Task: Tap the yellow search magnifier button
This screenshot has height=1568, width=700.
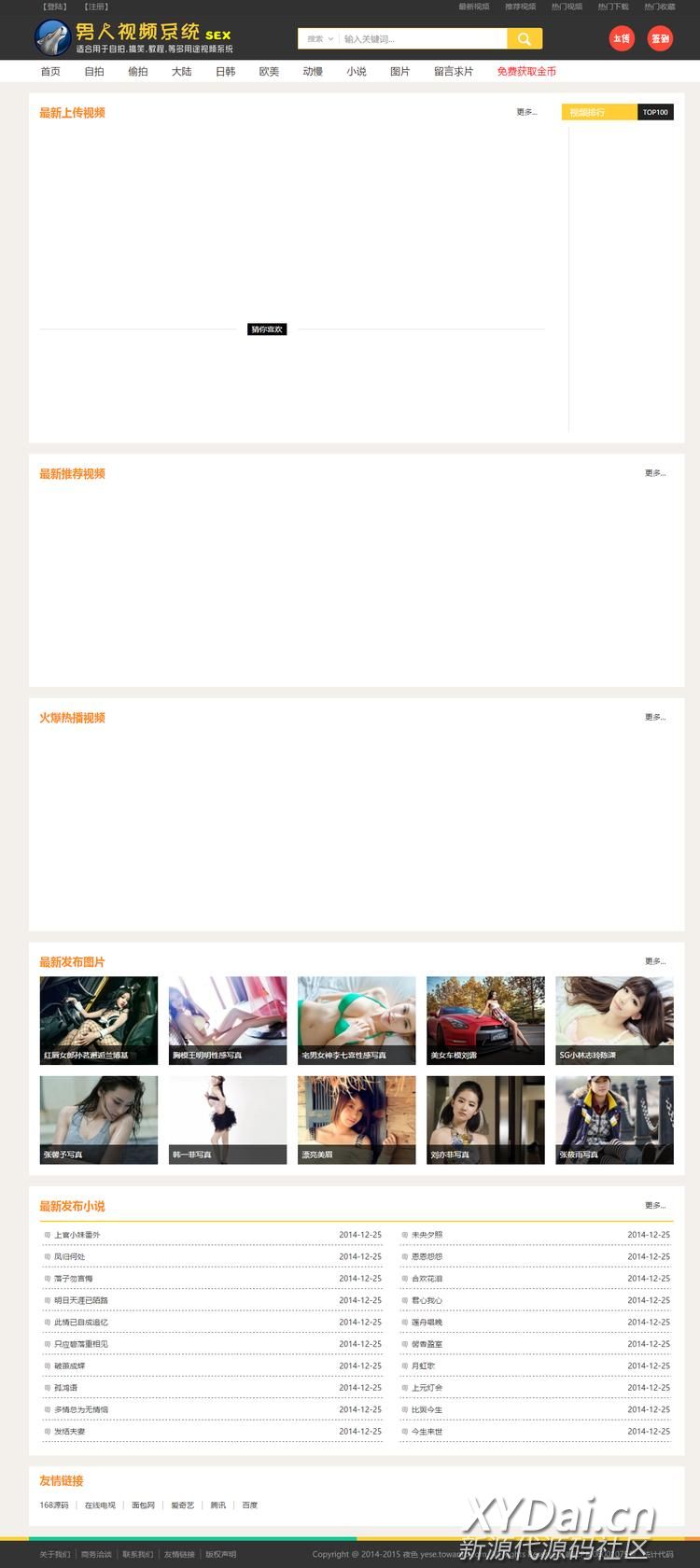Action: [525, 39]
